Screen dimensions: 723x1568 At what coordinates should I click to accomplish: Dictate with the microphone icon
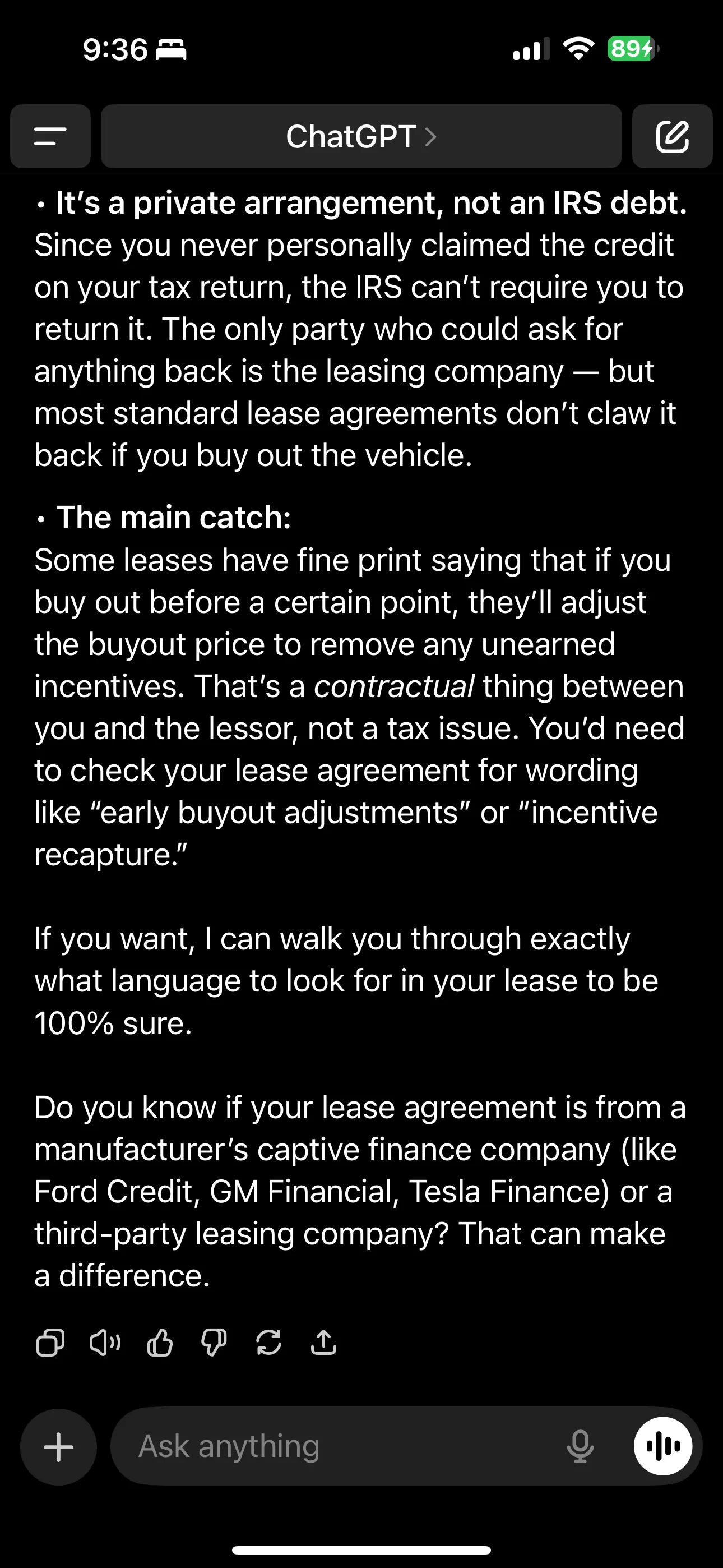pos(581,1446)
